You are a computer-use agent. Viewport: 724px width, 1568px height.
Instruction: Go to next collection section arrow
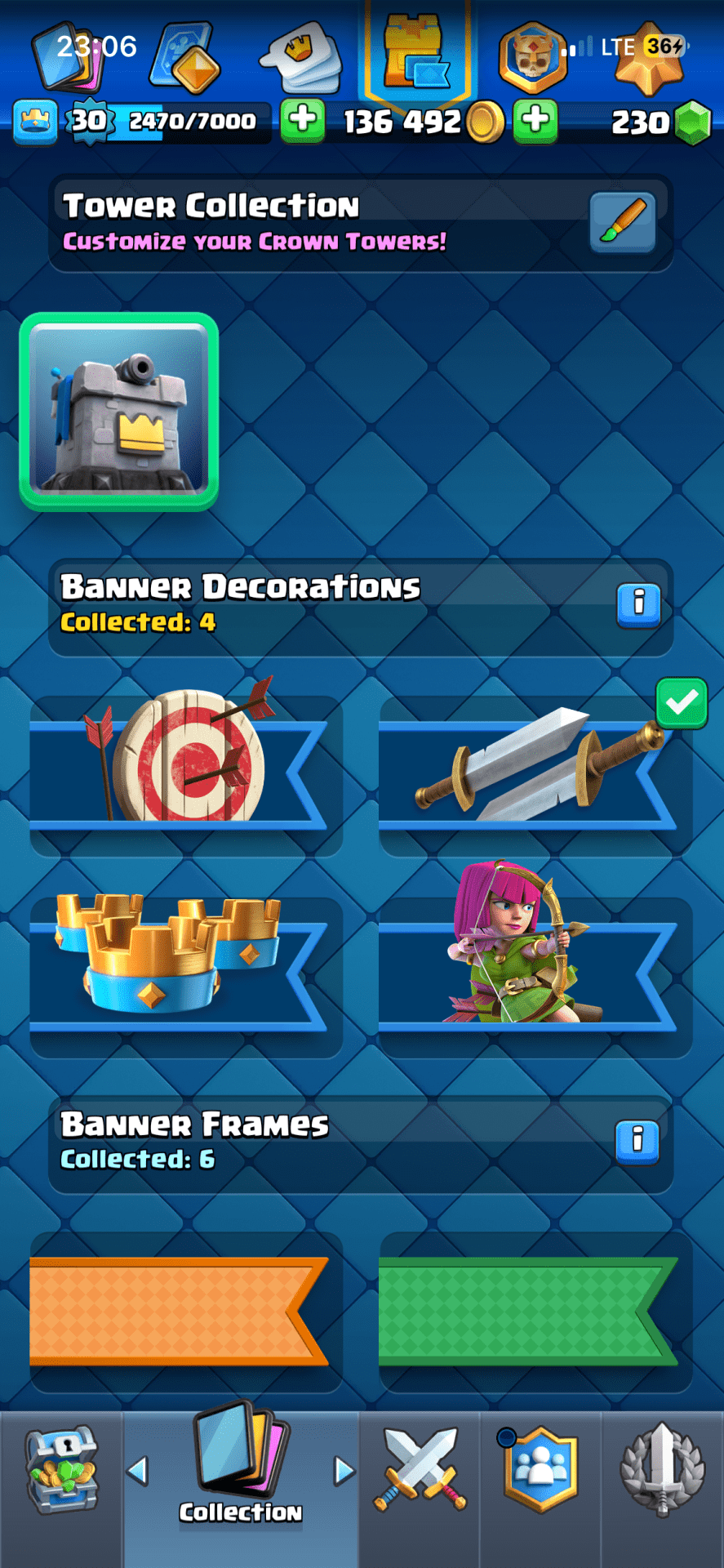[344, 1471]
